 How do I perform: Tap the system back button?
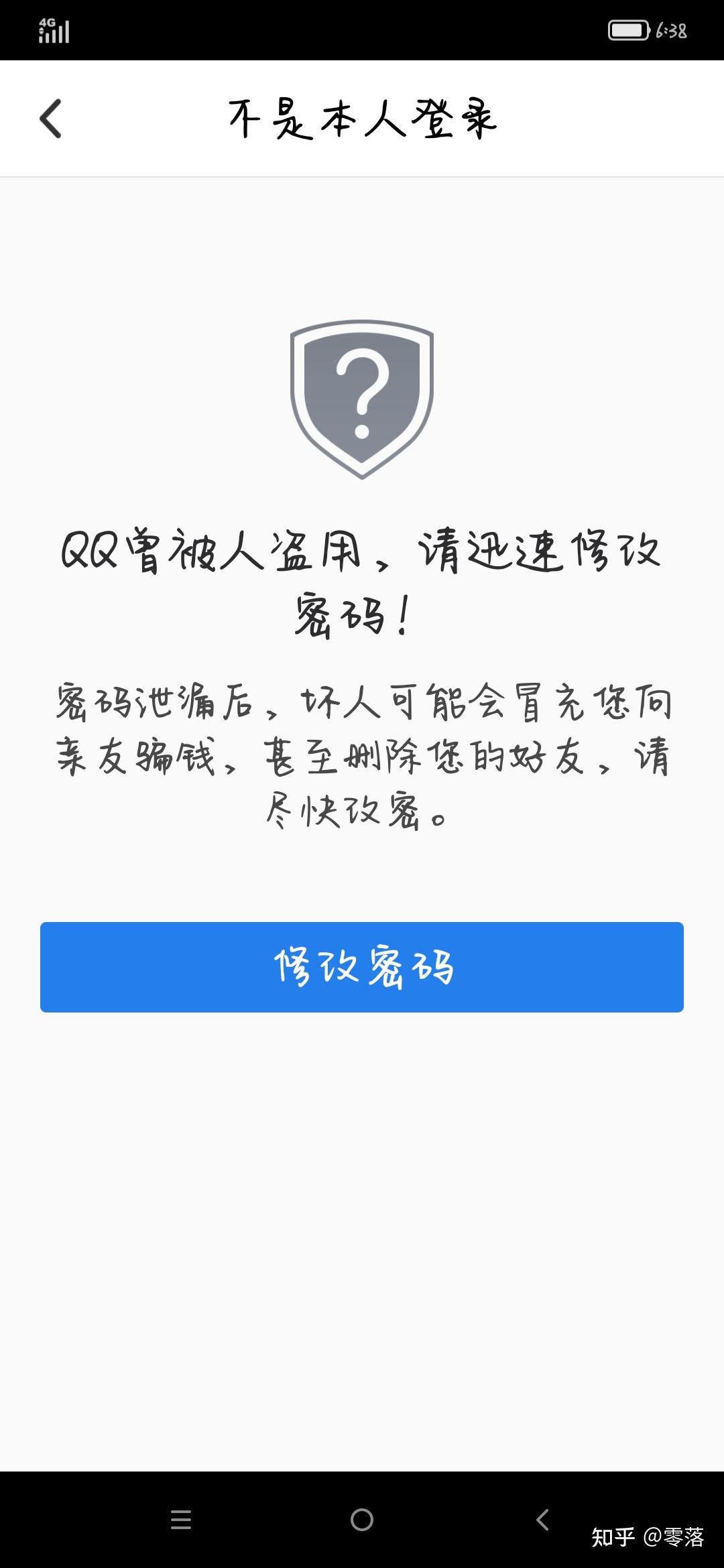(x=543, y=1520)
